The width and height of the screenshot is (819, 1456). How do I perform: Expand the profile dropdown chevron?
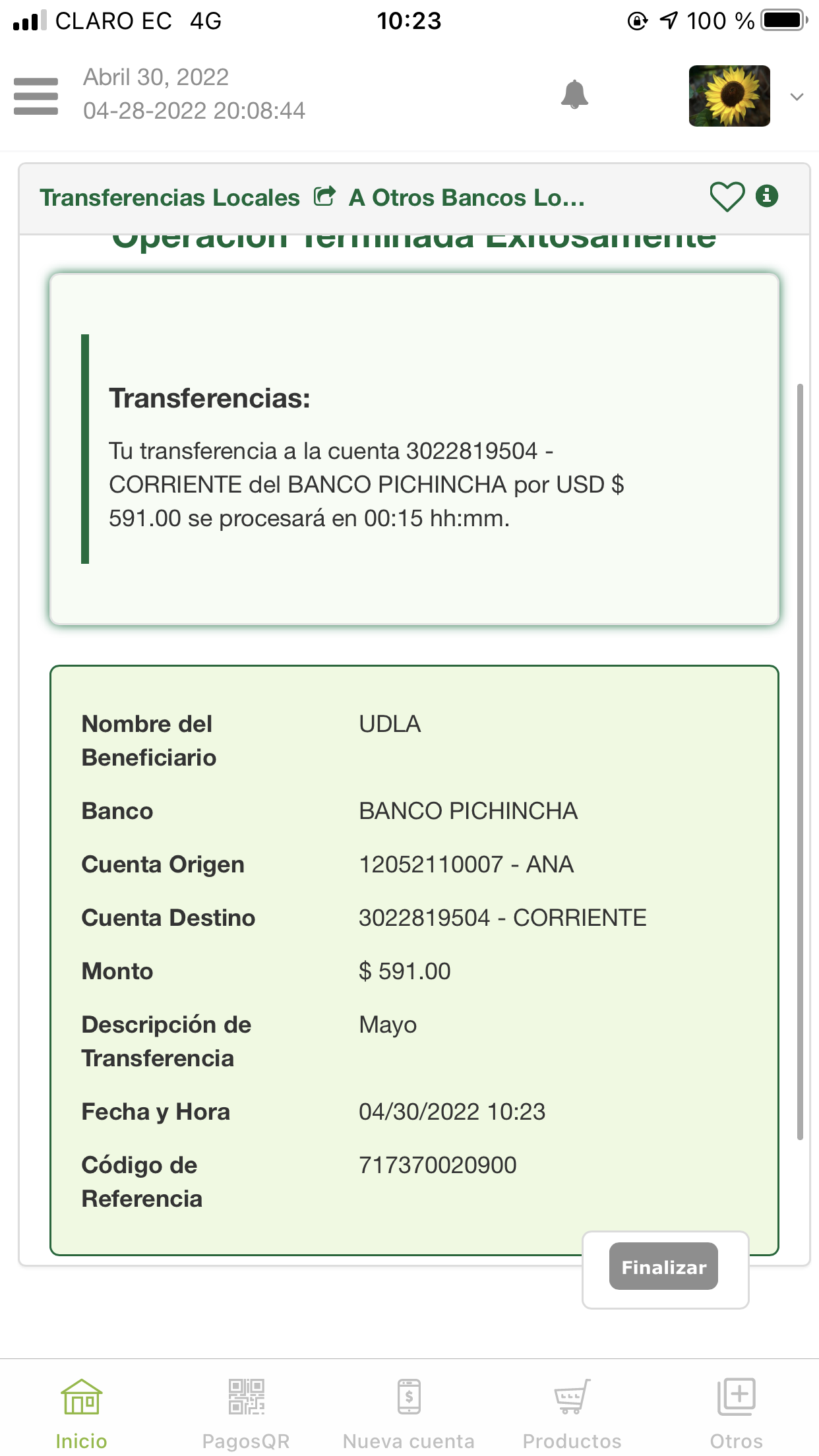point(797,97)
